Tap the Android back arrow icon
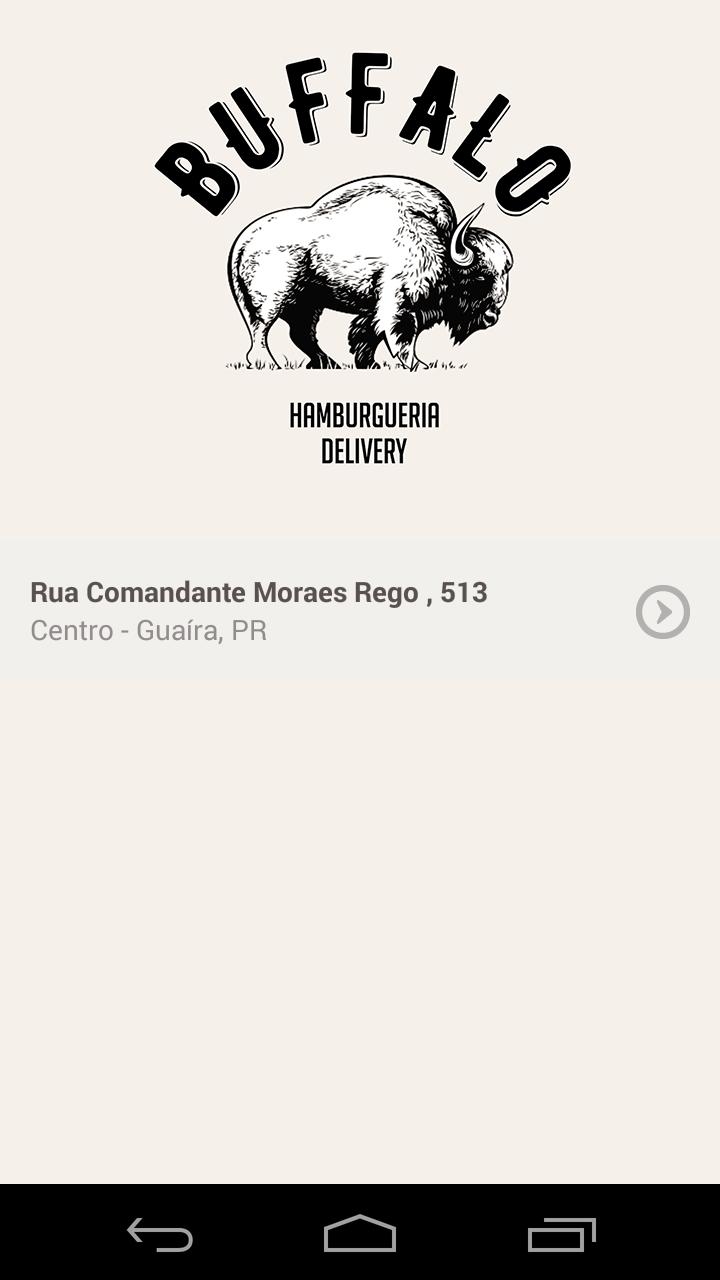This screenshot has width=720, height=1280. tap(160, 1236)
